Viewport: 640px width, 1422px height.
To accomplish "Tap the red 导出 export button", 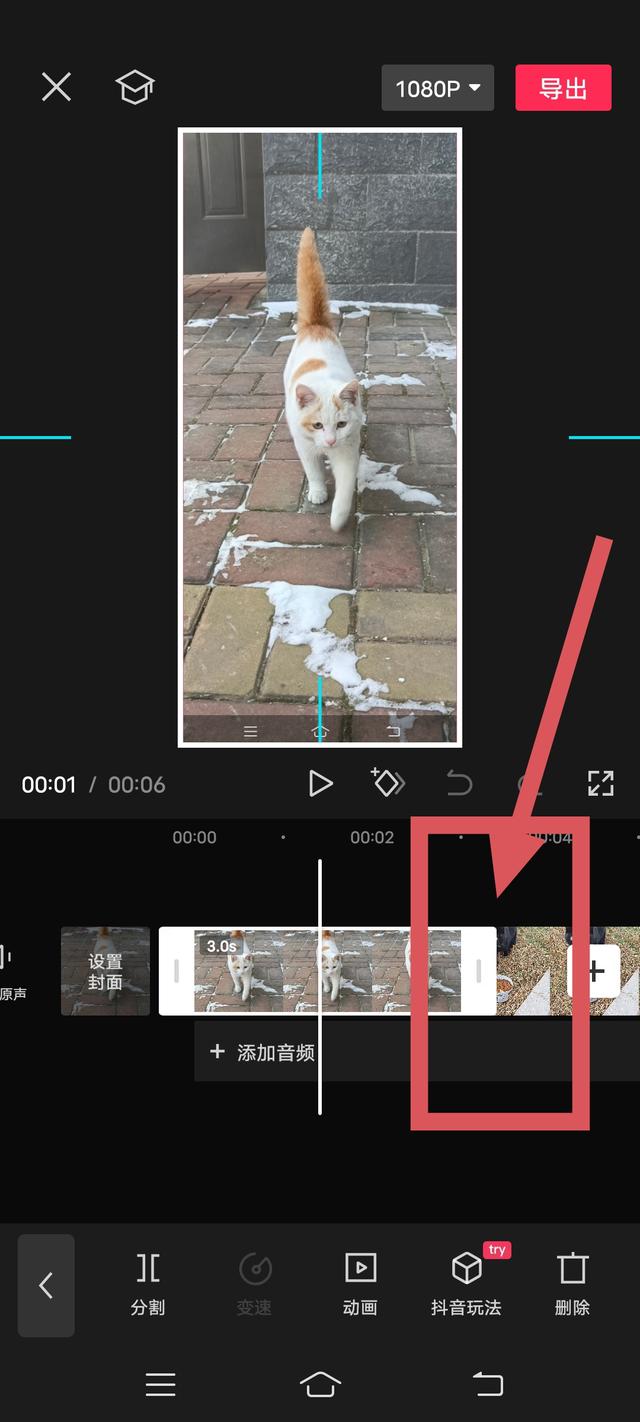I will pyautogui.click(x=562, y=88).
